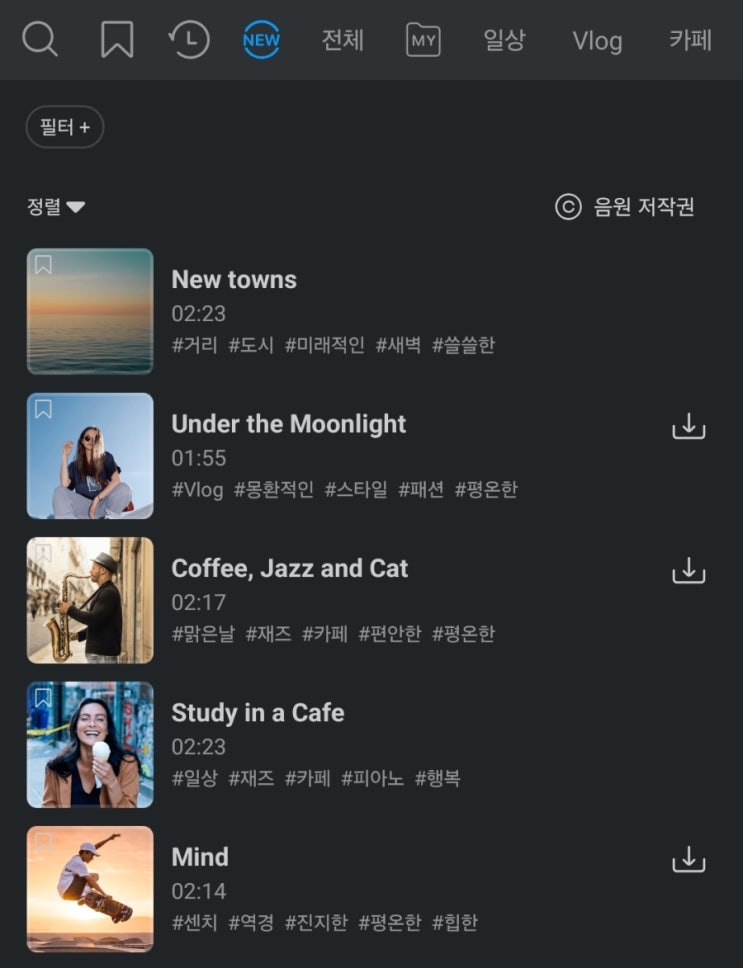Viewport: 743px width, 968px height.
Task: Show bookmarked tracks
Action: (117, 40)
